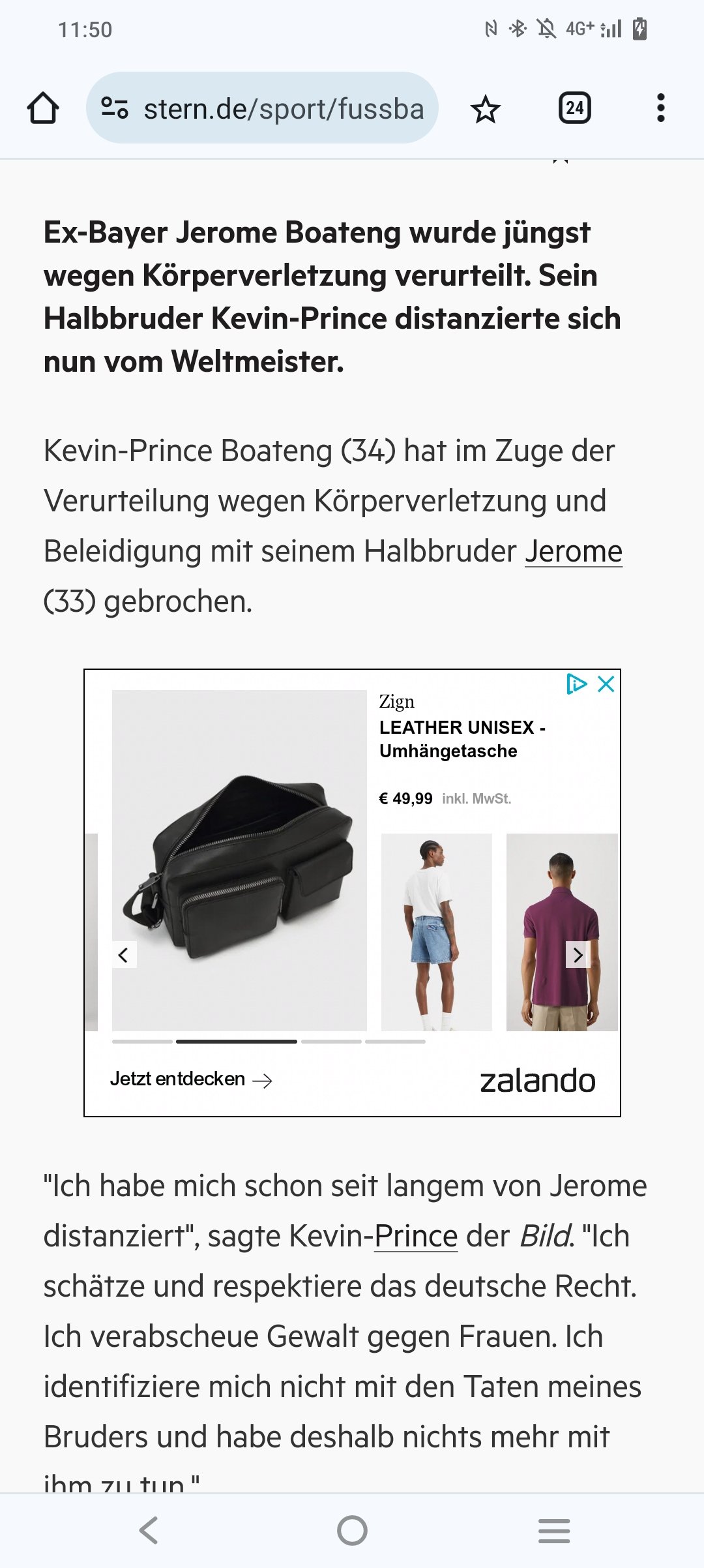Close the Zalando ad

[x=606, y=684]
